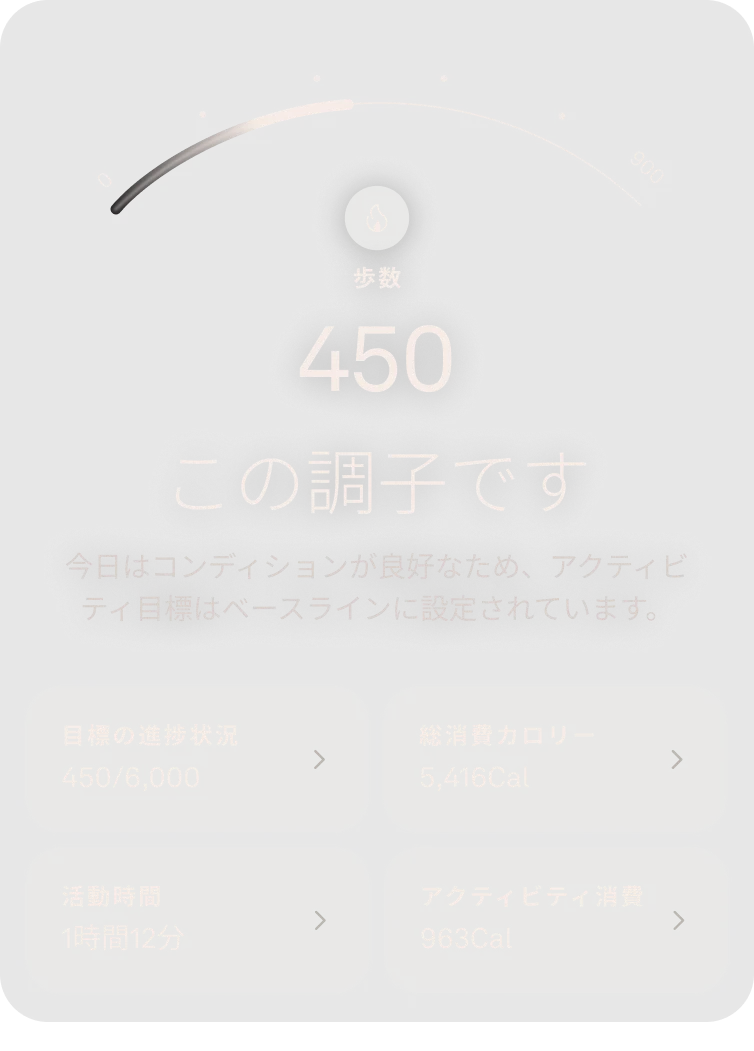Click the chevron icon on the アクティビティ消費 card

[x=676, y=921]
